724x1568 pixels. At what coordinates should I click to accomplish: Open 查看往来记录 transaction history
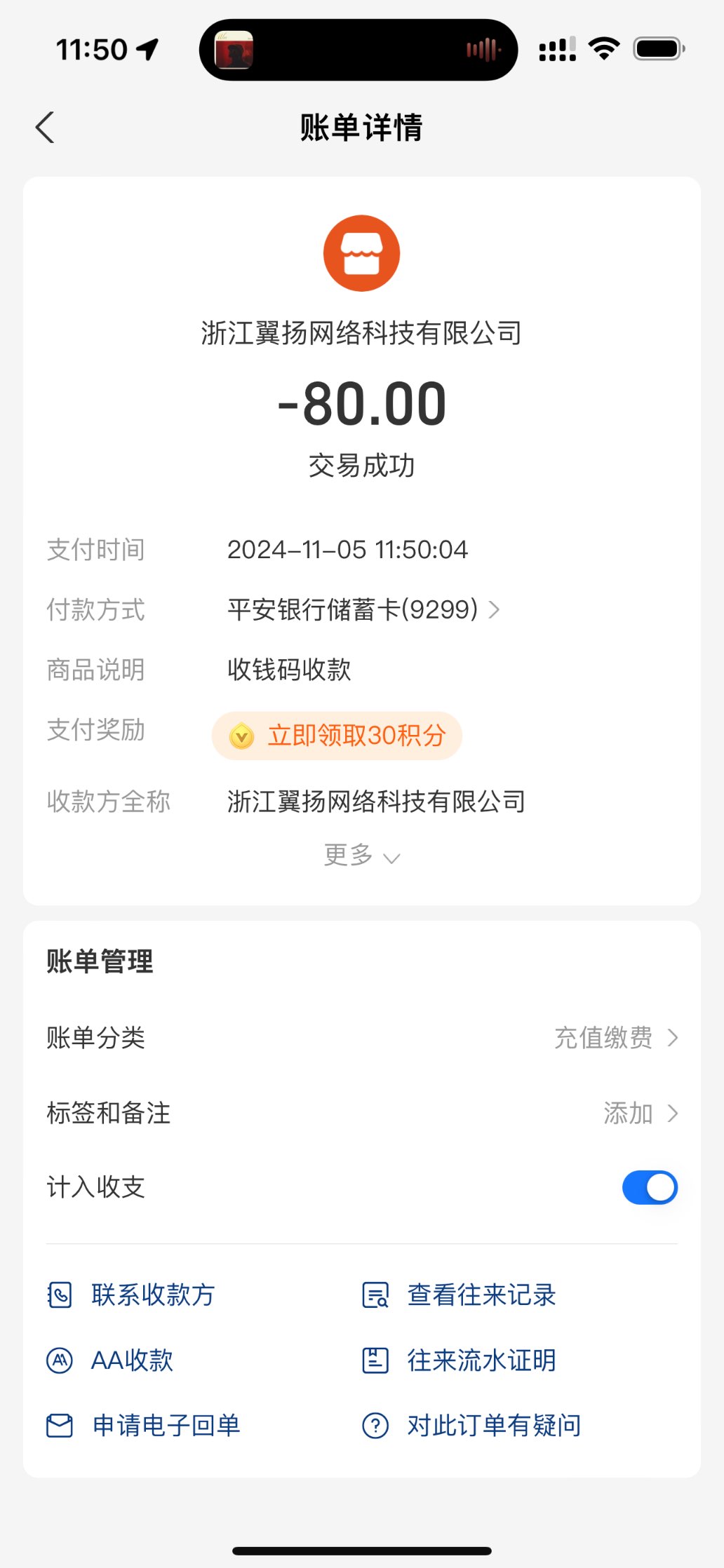[x=460, y=1295]
